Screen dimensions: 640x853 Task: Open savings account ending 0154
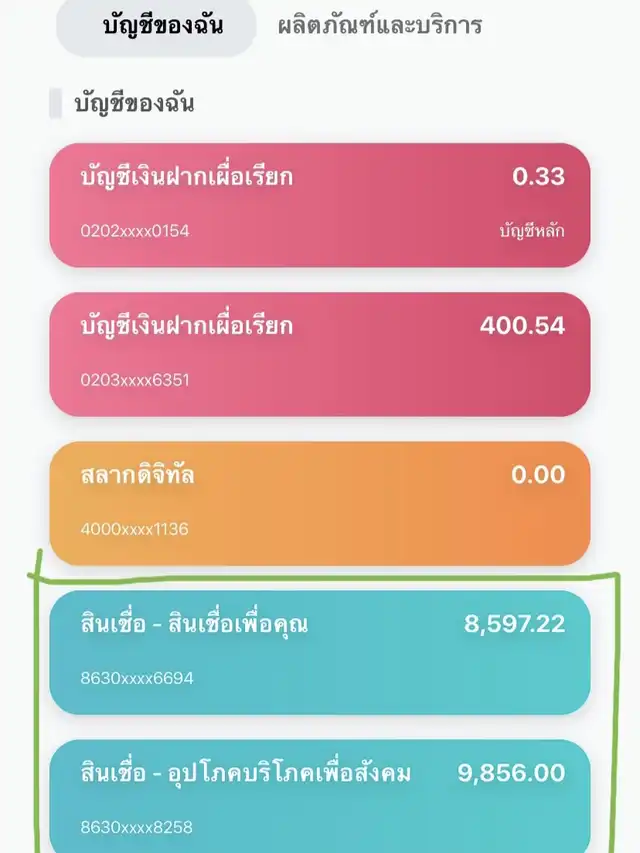point(320,204)
